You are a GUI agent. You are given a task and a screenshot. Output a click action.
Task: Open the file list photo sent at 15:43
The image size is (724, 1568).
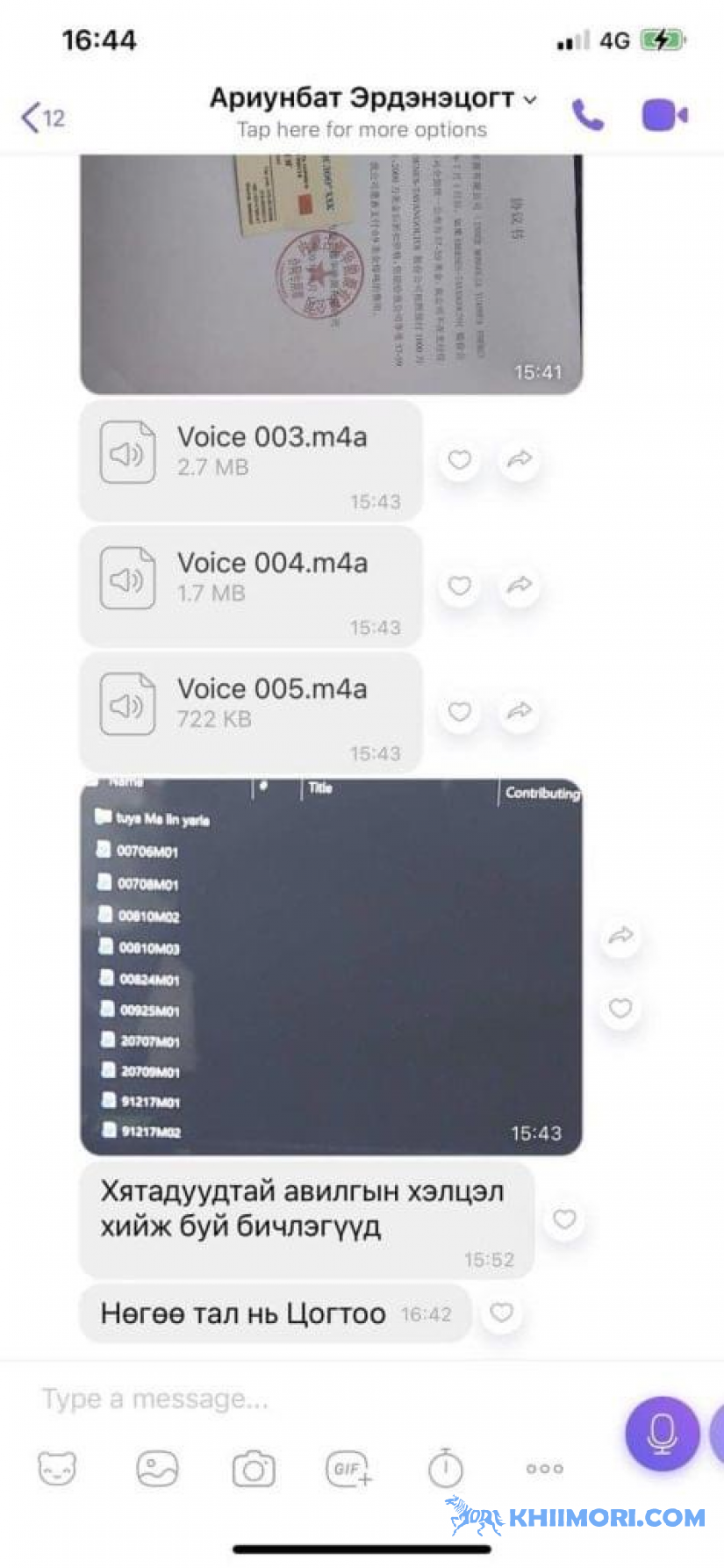coord(331,966)
